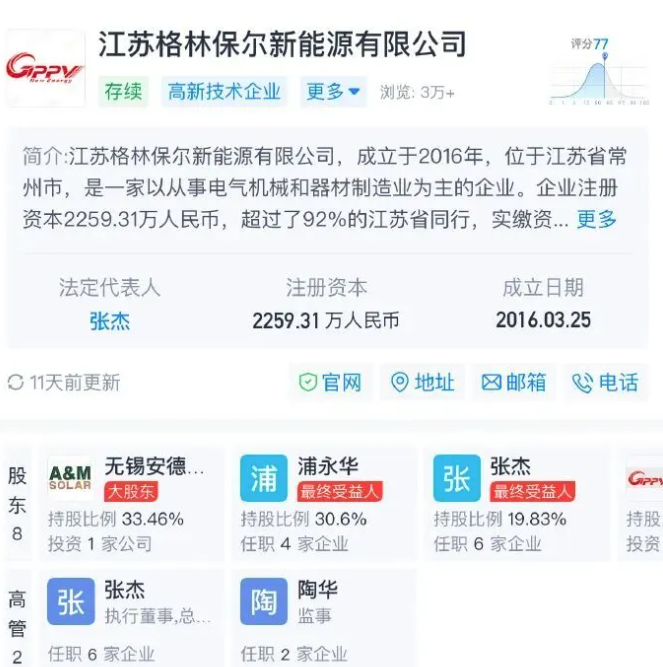View company 邮箱 email
Image resolution: width=663 pixels, height=667 pixels.
[514, 382]
